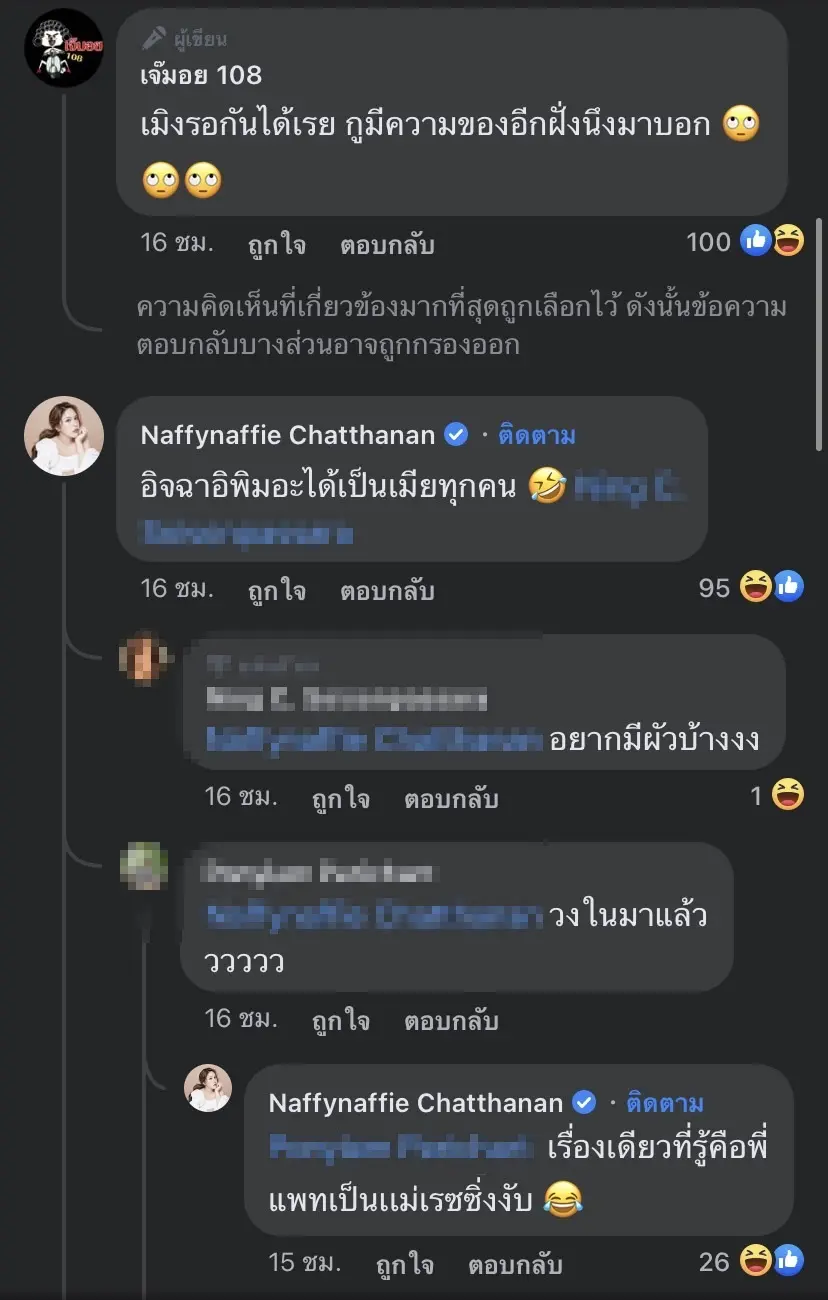Reply to Naffynaffie's comment อิจฉาอิพิม

point(387,589)
